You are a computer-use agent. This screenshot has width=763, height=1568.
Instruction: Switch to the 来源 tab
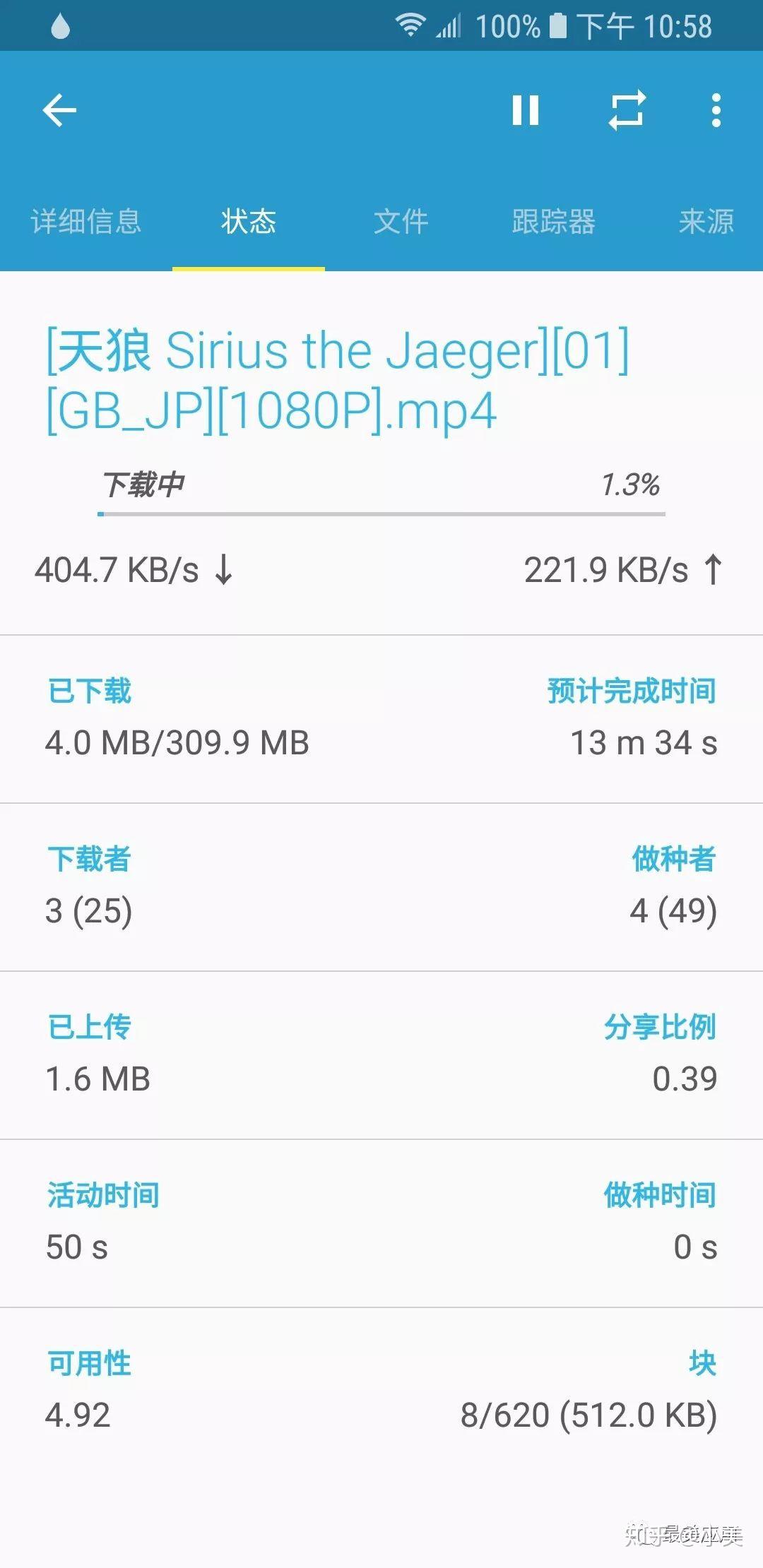click(706, 221)
